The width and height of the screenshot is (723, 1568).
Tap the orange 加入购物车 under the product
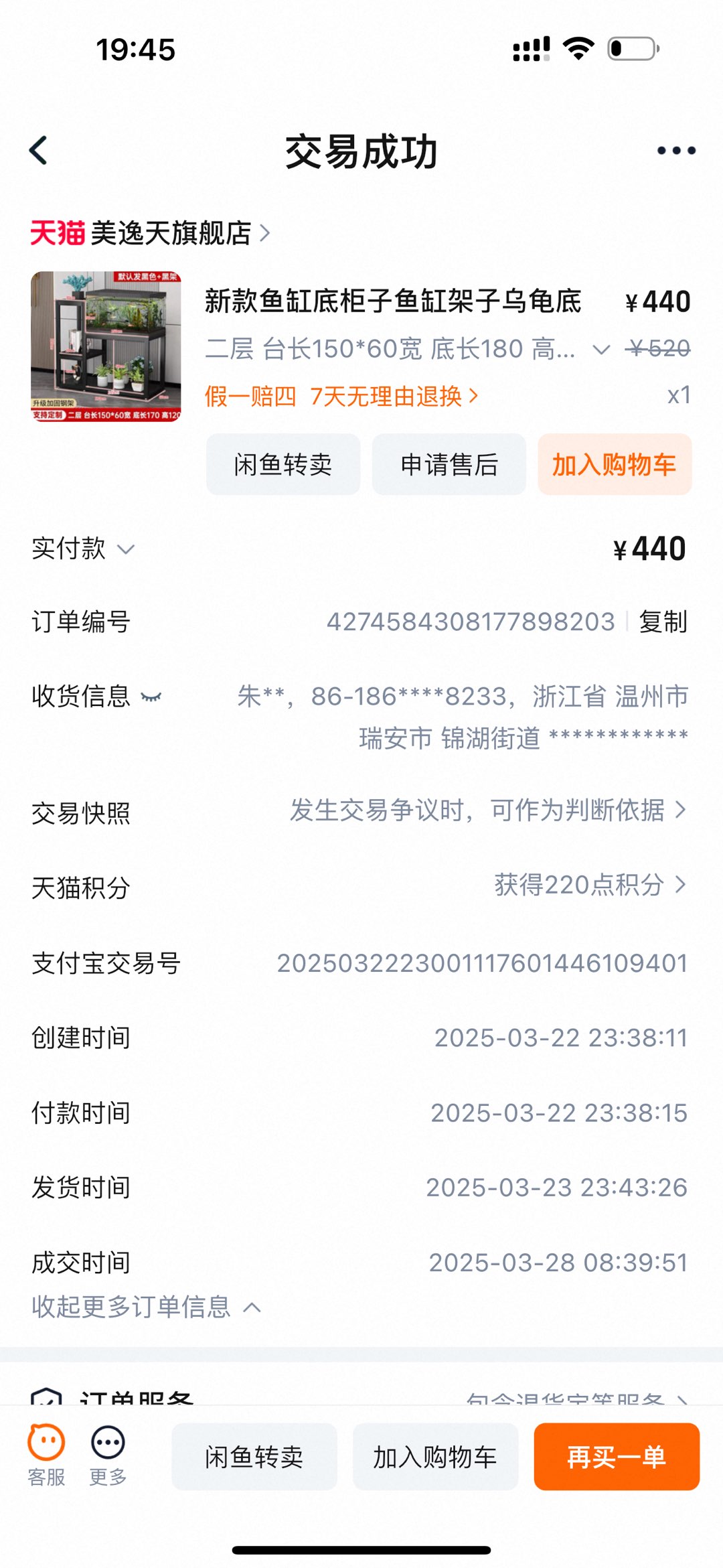click(x=615, y=464)
